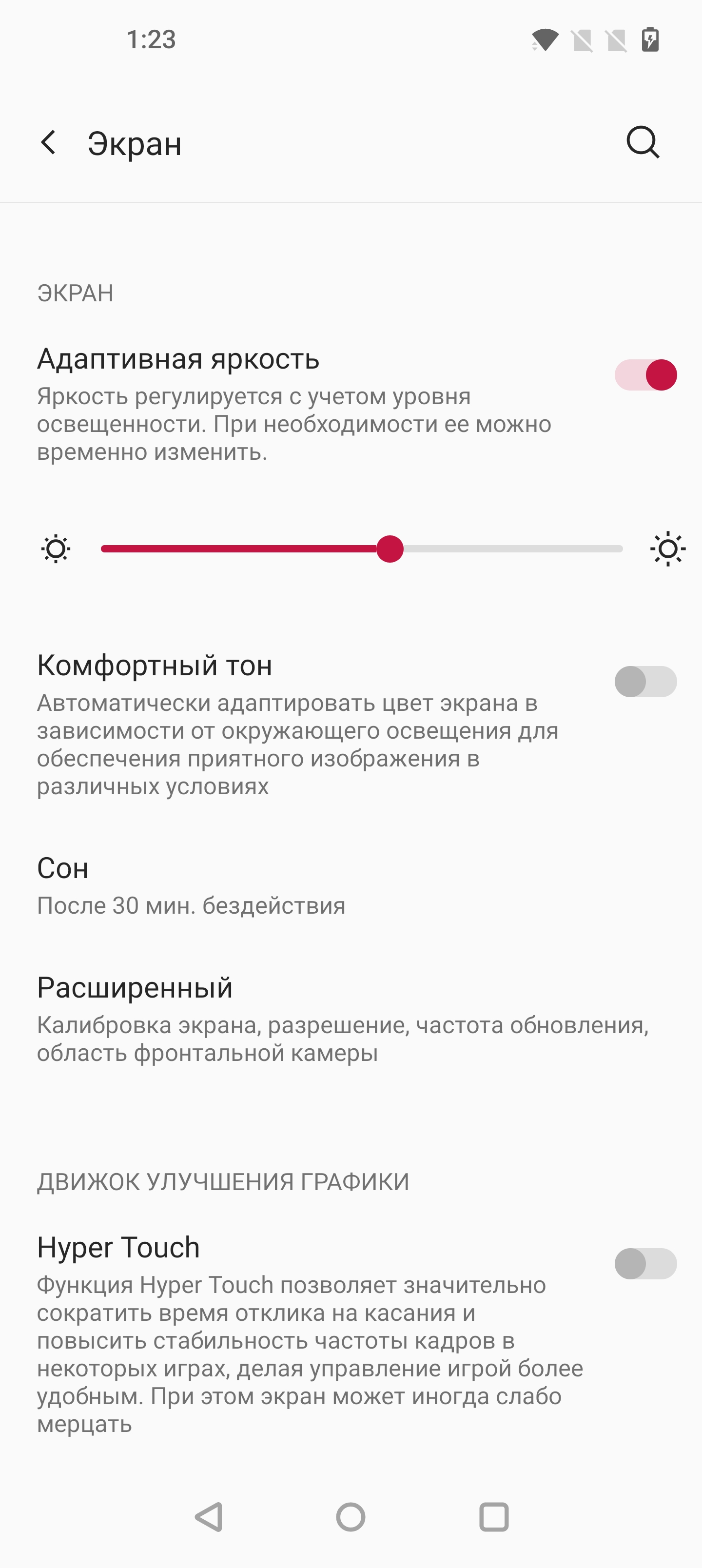Go back from the Экран settings
This screenshot has height=1568, width=702.
[48, 143]
